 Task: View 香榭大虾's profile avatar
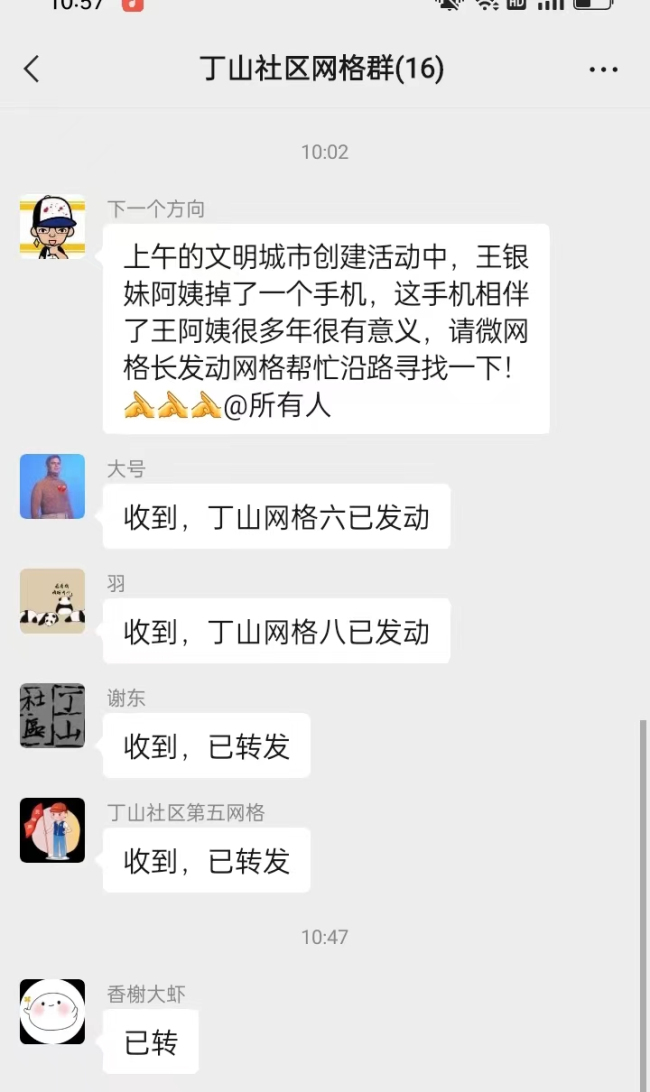tap(52, 1011)
